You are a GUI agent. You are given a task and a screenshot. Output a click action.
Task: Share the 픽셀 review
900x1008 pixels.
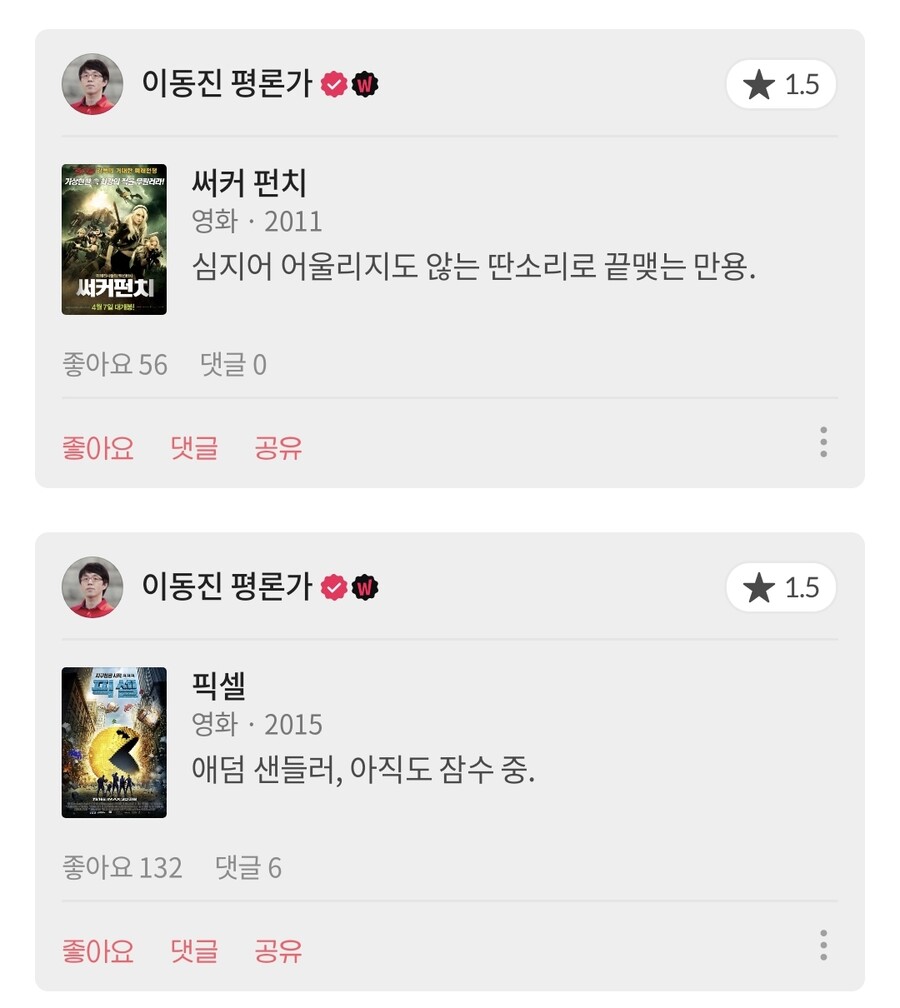[x=279, y=951]
